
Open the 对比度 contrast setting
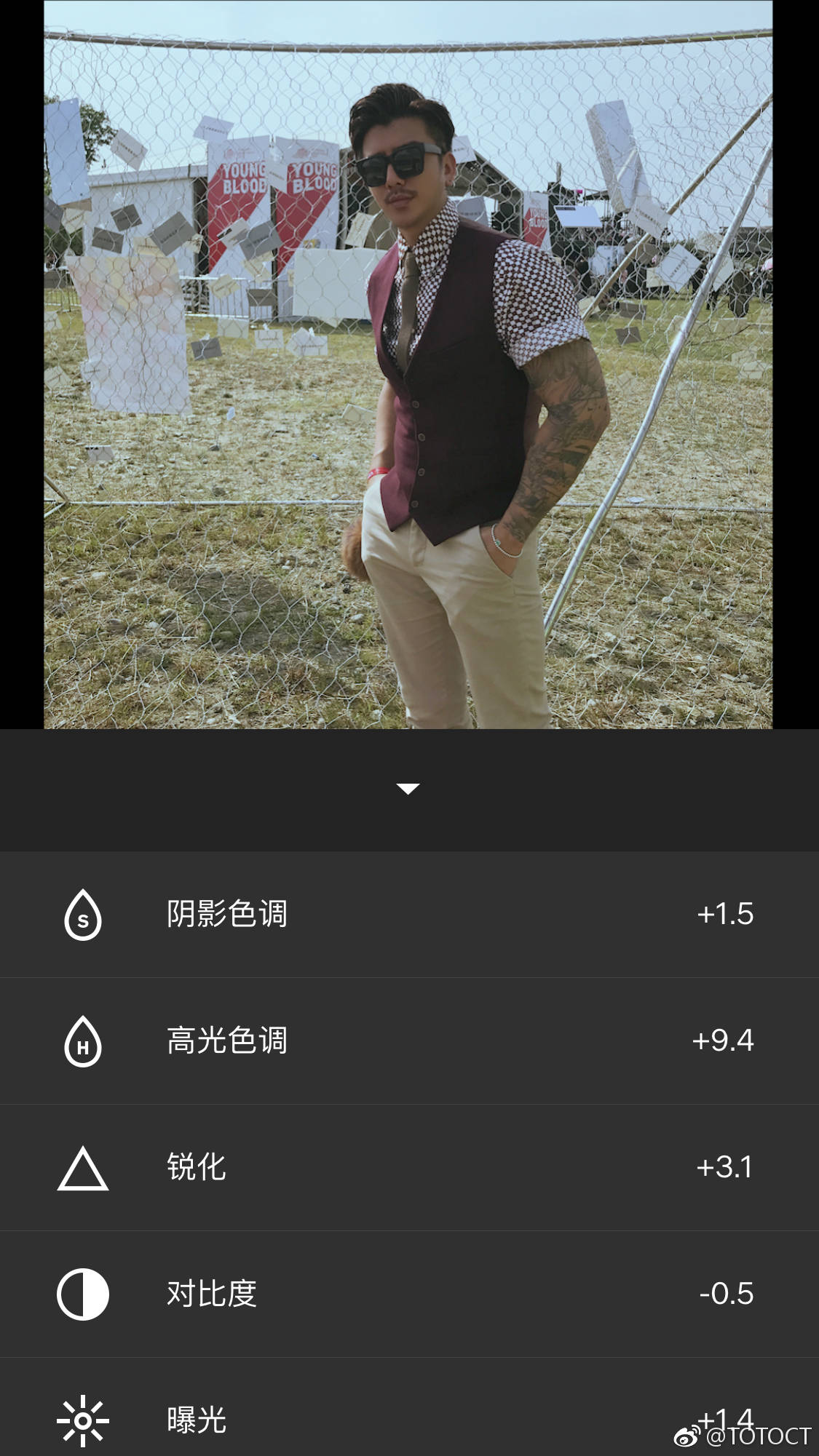[211, 1294]
